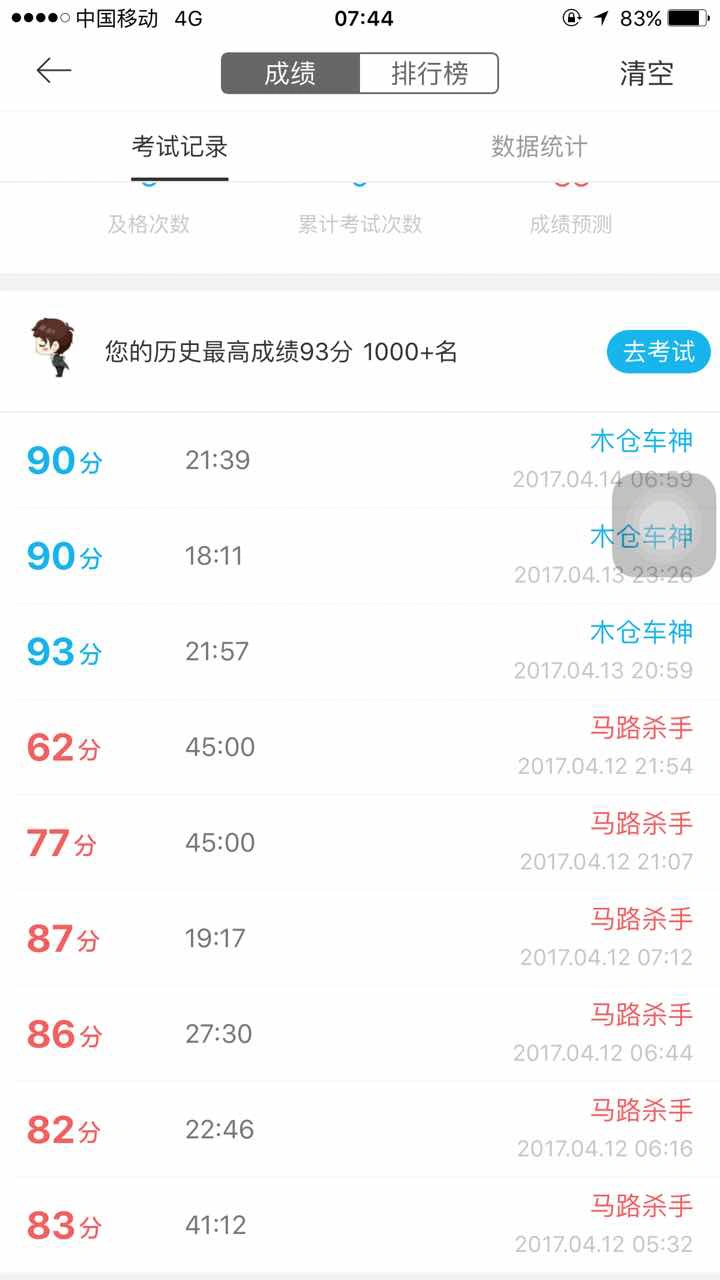
Task: Tap the 去考试 button
Action: pyautogui.click(x=659, y=352)
